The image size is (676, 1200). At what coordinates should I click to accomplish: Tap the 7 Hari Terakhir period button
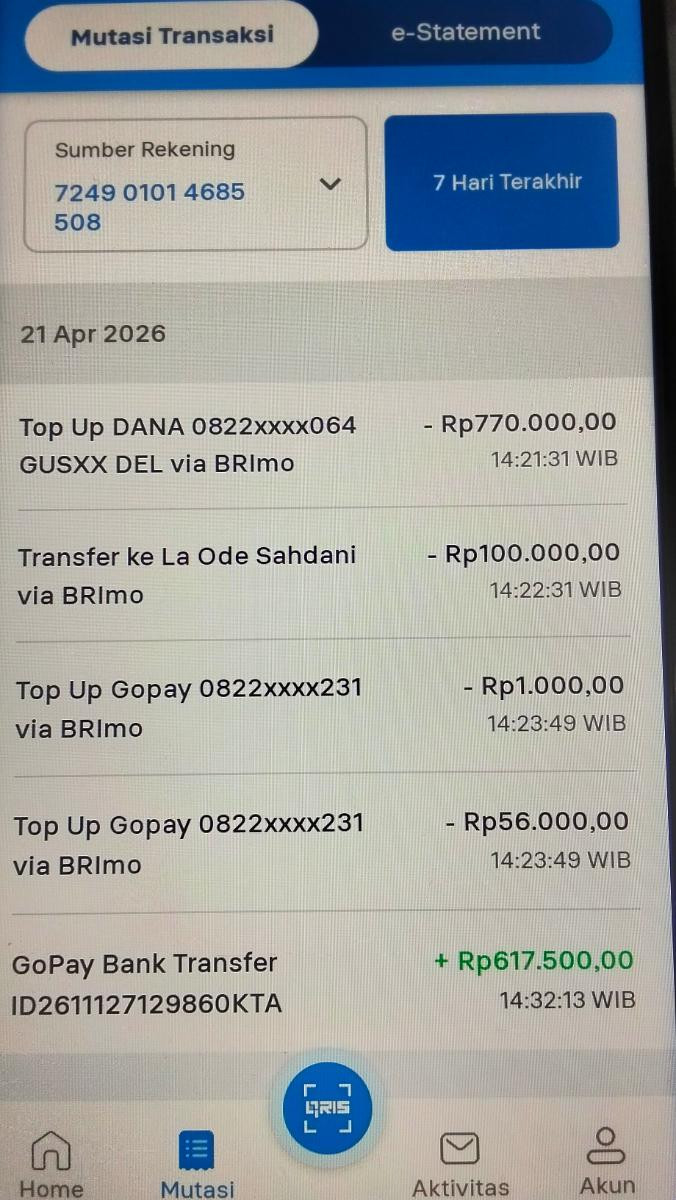click(x=506, y=182)
